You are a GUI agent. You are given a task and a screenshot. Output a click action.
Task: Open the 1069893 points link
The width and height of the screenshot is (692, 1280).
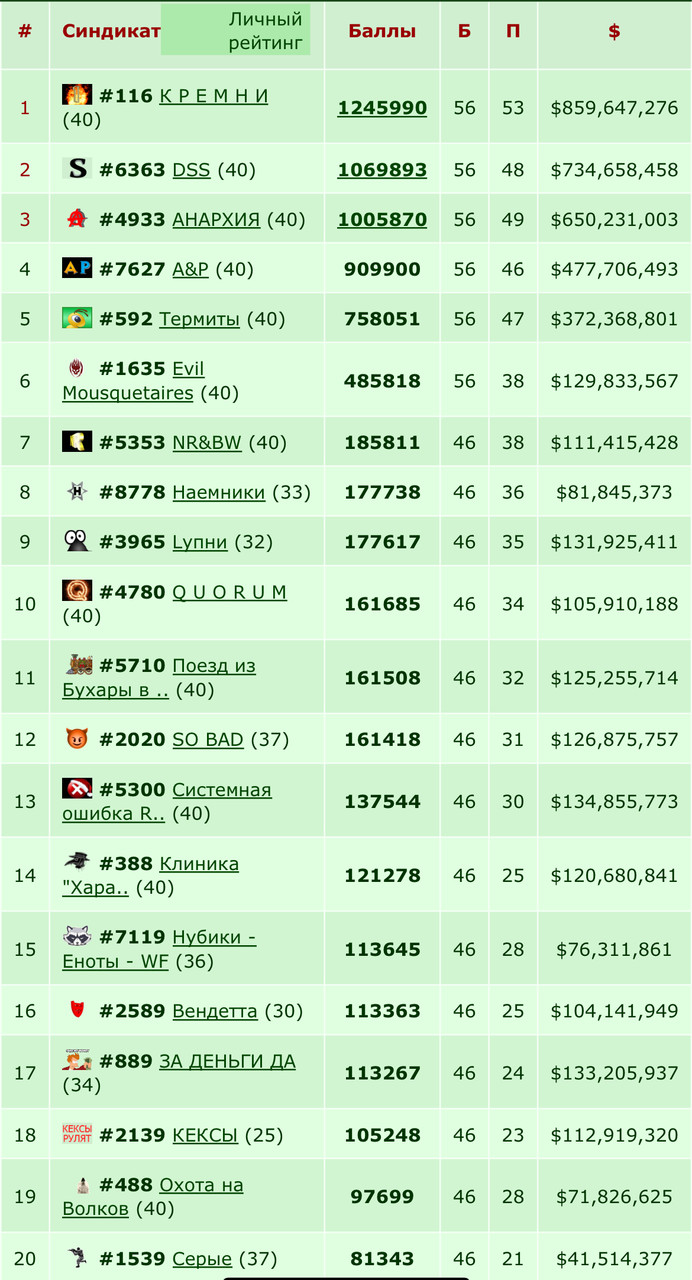click(x=382, y=170)
